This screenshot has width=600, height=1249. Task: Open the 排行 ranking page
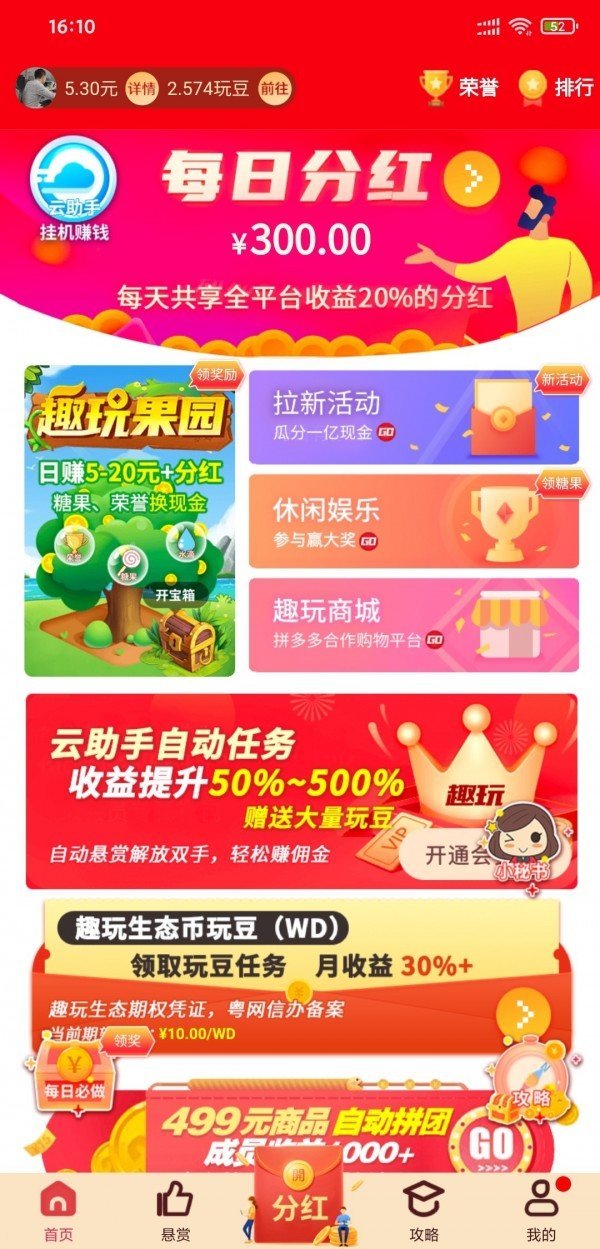(x=556, y=87)
